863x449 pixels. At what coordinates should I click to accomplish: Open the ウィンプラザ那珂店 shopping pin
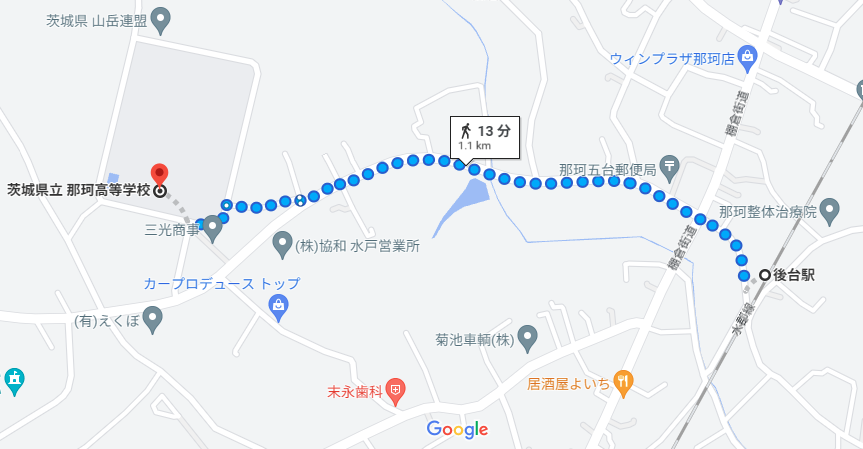(748, 58)
